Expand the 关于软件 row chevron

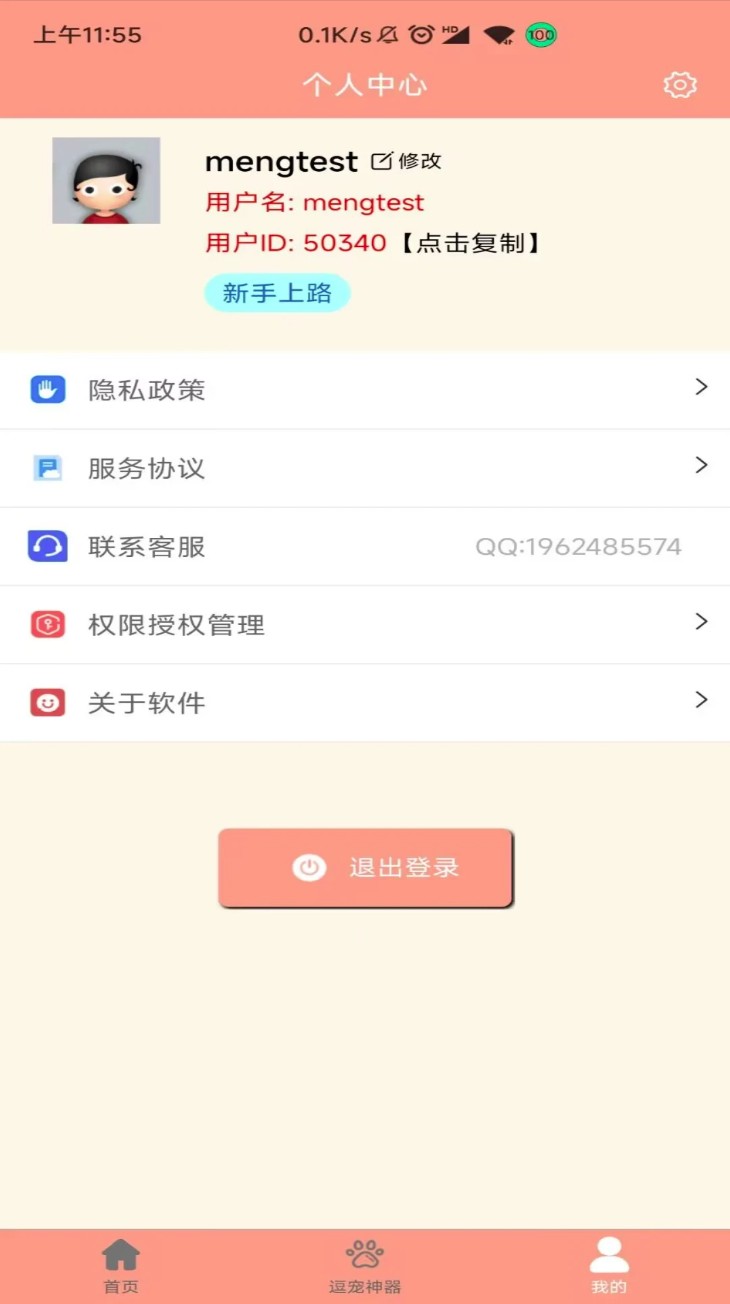click(701, 700)
